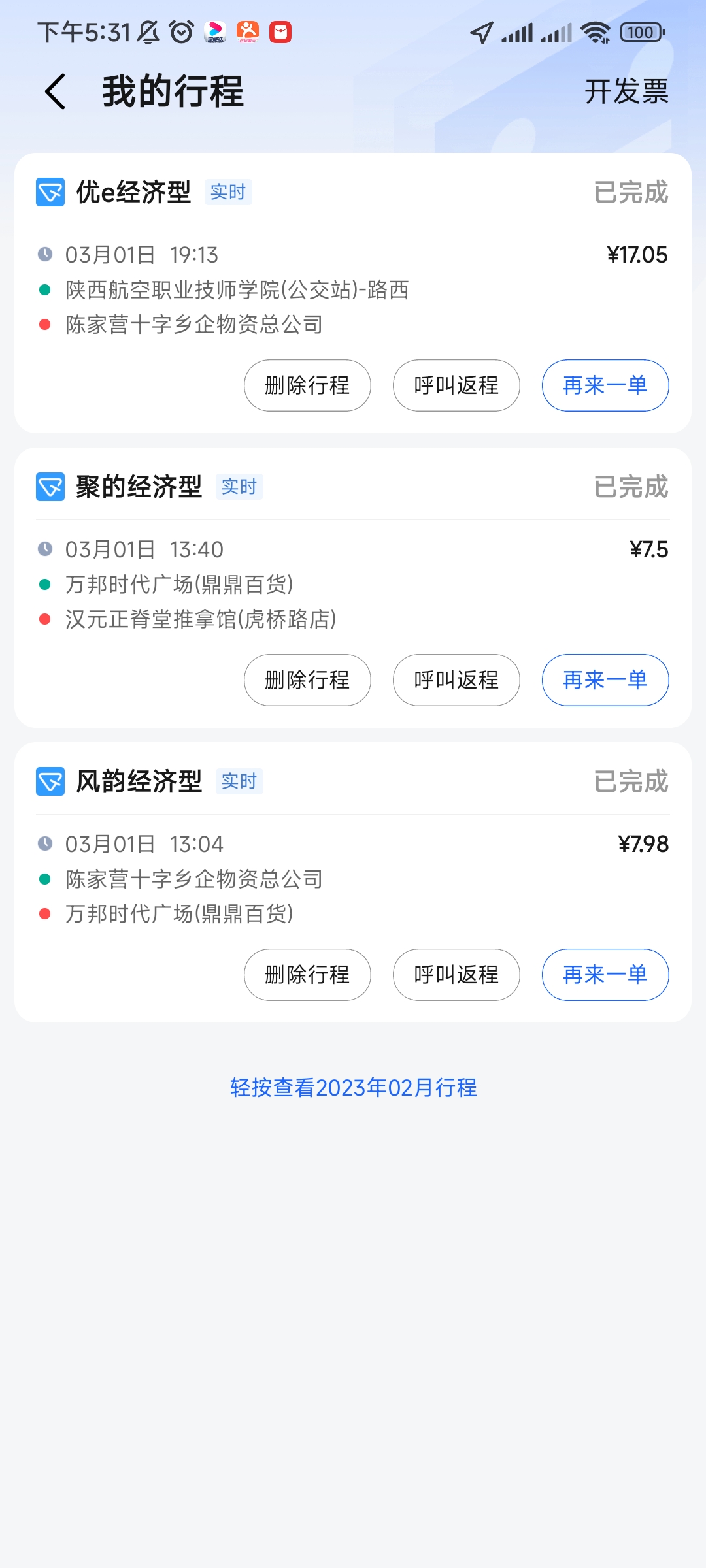Go back using the back arrow
The height and width of the screenshot is (1568, 706).
pyautogui.click(x=56, y=91)
